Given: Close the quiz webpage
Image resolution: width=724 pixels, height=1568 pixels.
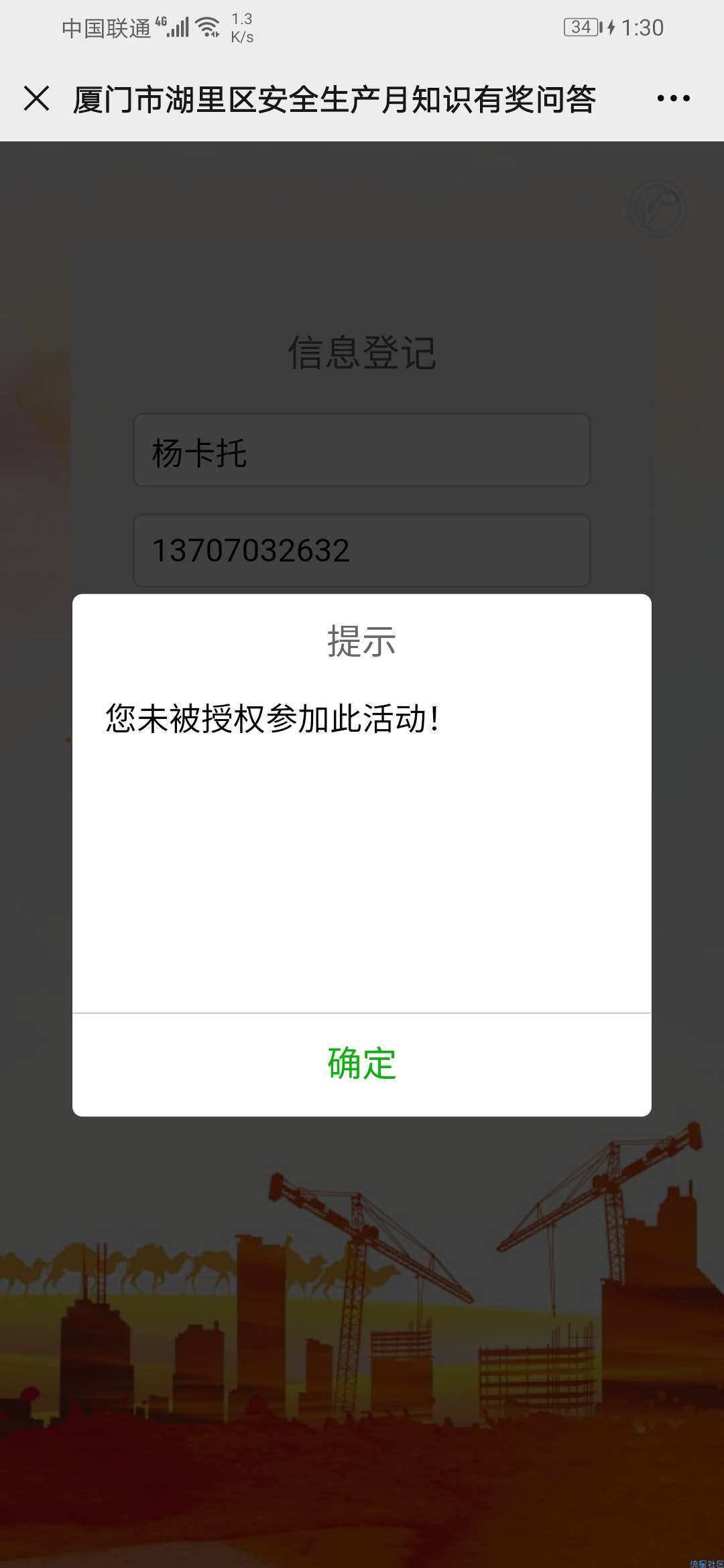Looking at the screenshot, I should coord(36,99).
